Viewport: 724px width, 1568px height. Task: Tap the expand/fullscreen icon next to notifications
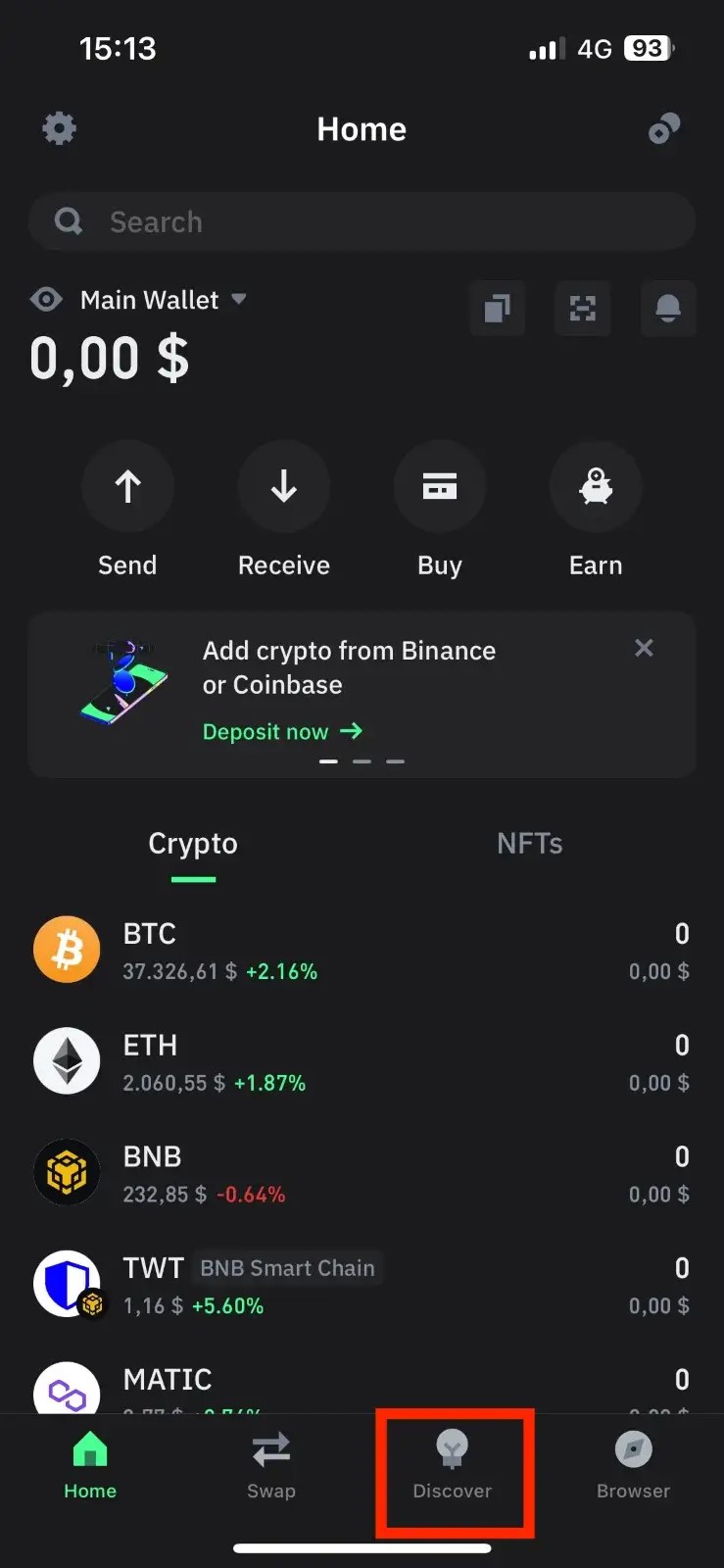click(x=583, y=309)
